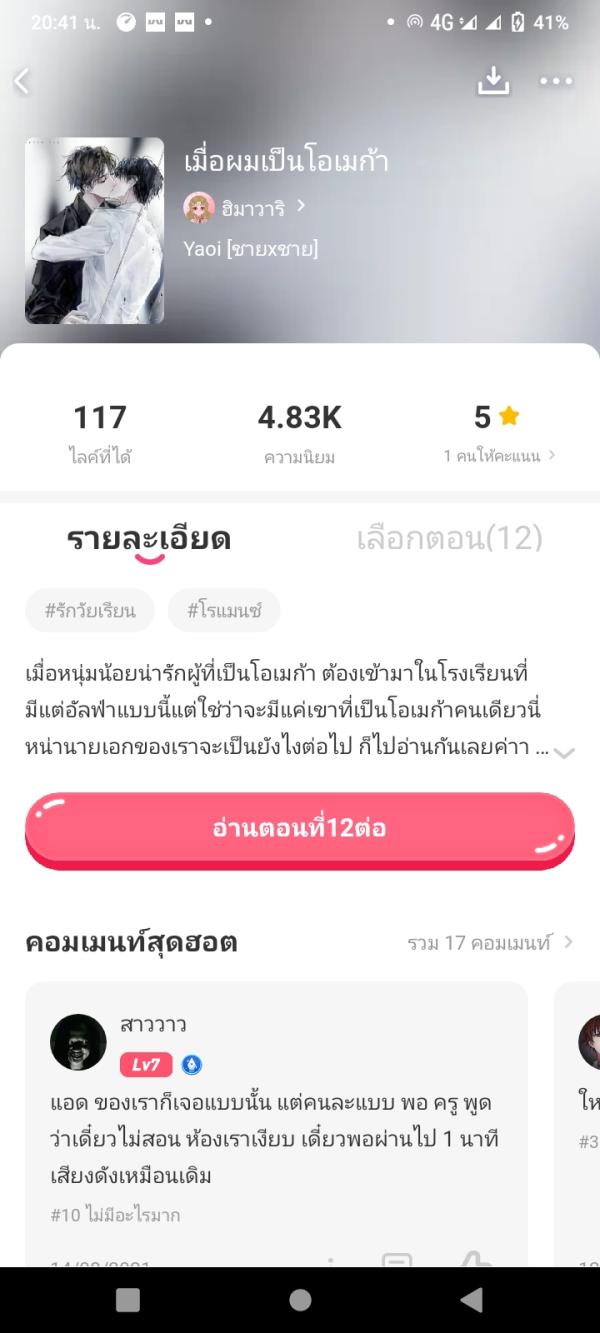Image resolution: width=600 pixels, height=1333 pixels.
Task: Tap the comic cover image
Action: pyautogui.click(x=94, y=230)
